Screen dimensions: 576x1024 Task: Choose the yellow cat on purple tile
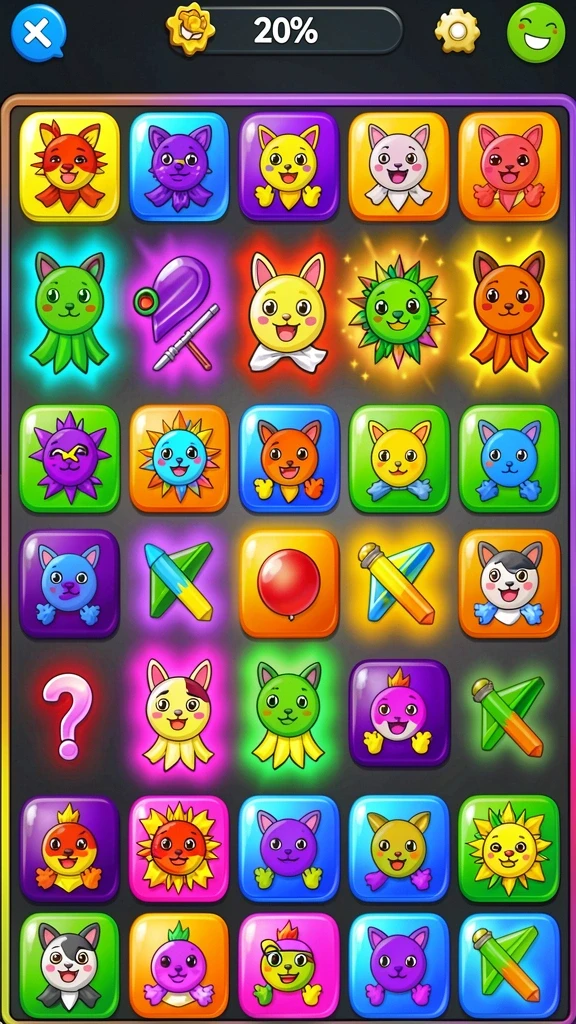pyautogui.click(x=289, y=166)
